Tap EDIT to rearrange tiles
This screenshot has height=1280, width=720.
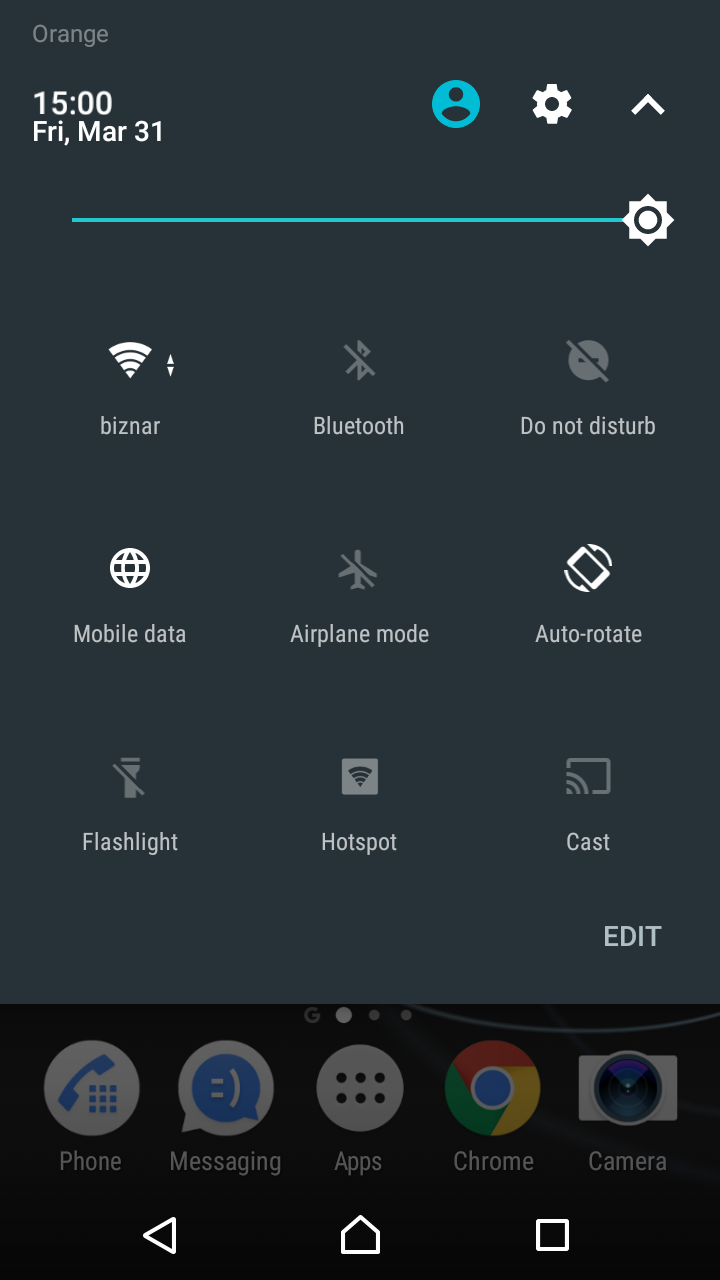633,936
